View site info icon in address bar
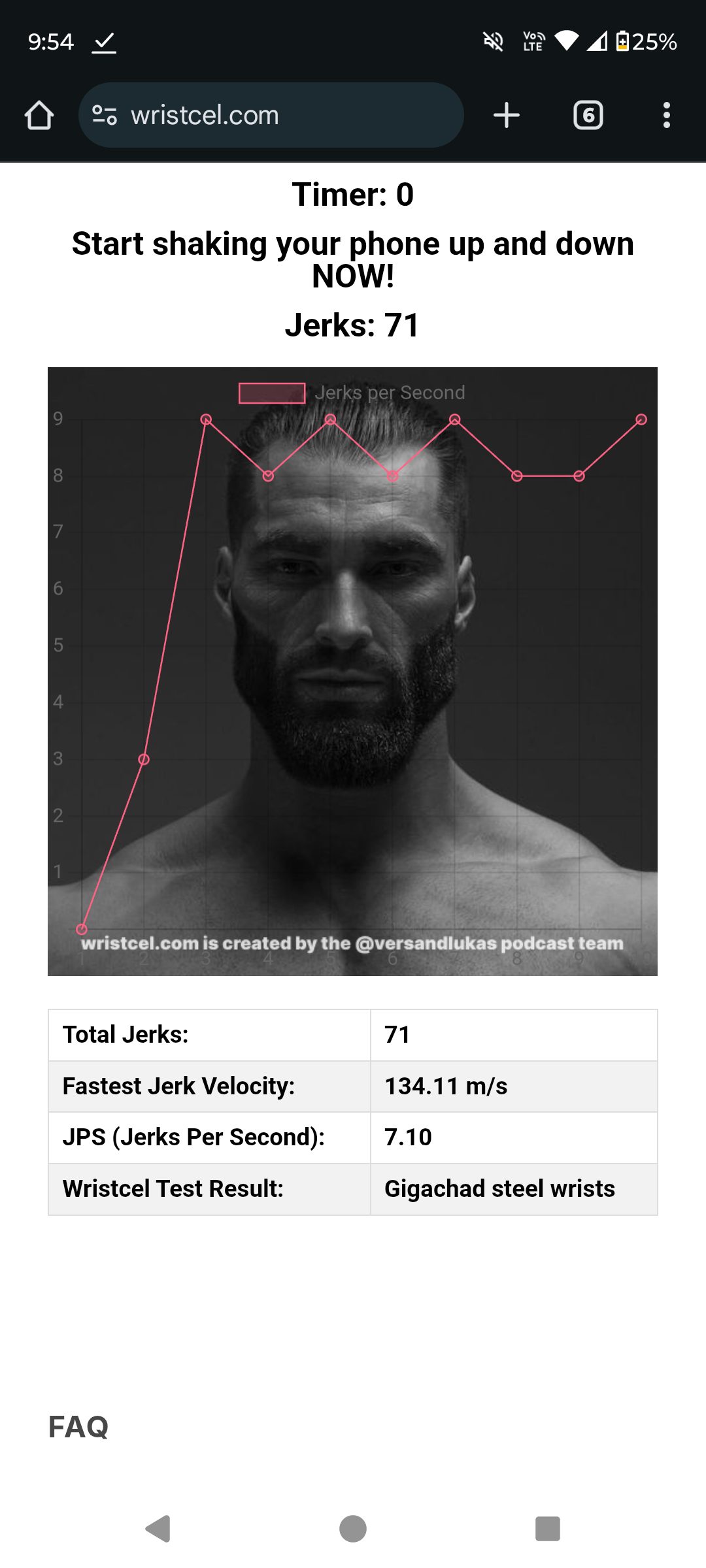706x1568 pixels. tap(105, 116)
